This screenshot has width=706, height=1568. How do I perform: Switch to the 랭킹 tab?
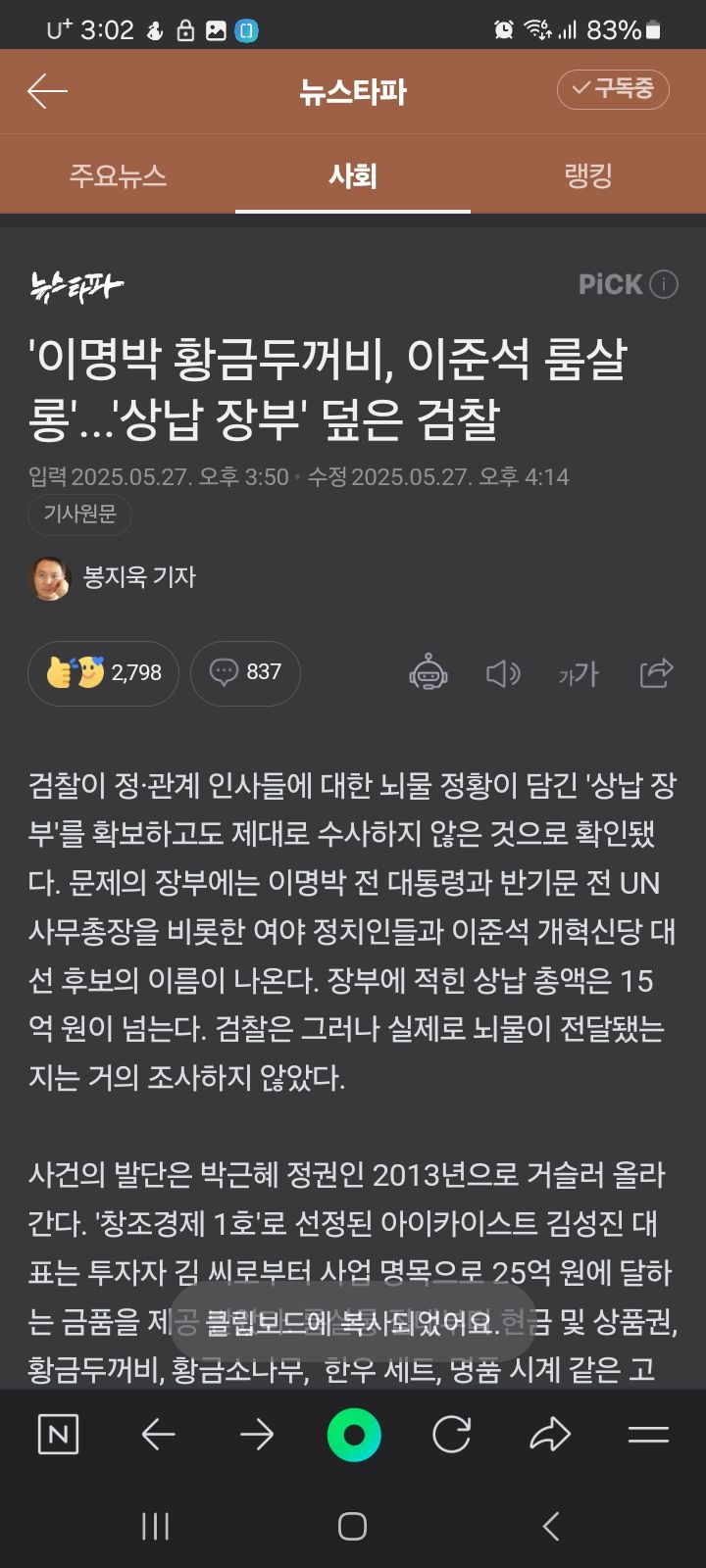pos(588,176)
